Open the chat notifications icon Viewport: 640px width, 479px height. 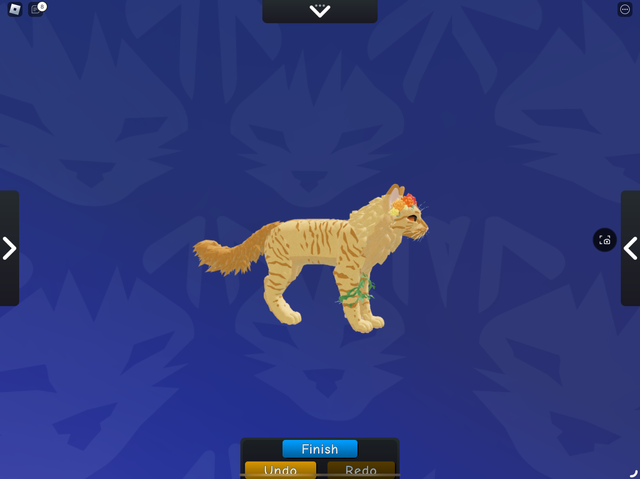(x=37, y=9)
